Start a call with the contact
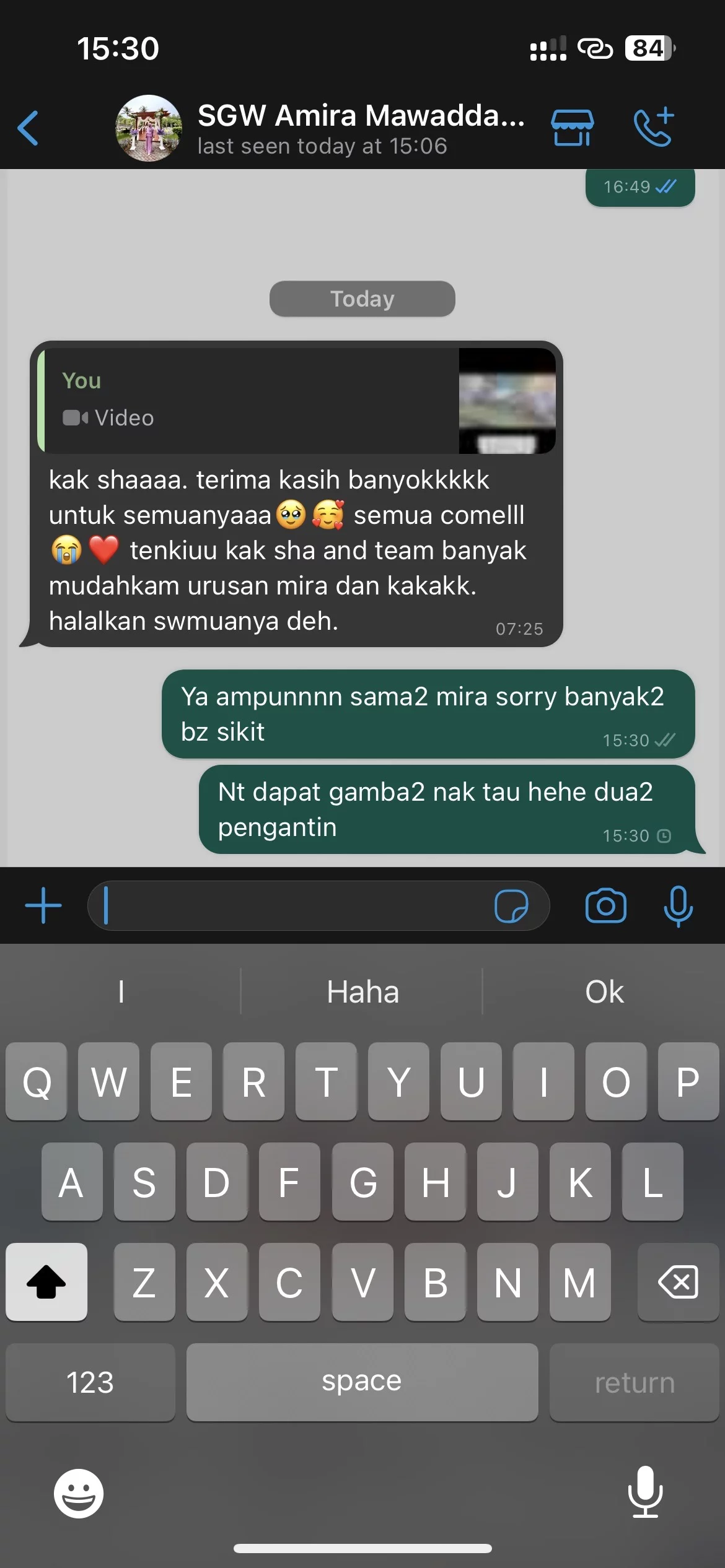 [x=654, y=128]
